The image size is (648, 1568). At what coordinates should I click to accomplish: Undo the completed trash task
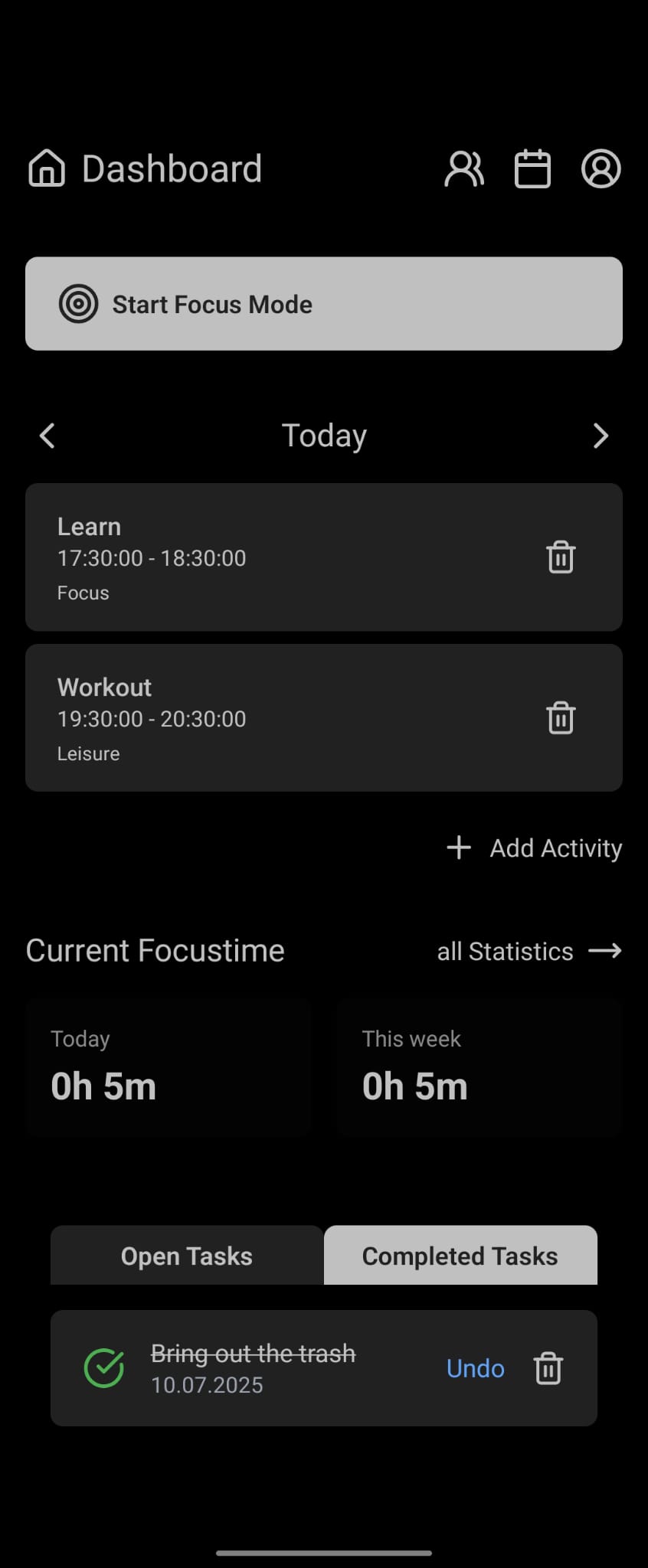(x=475, y=1368)
